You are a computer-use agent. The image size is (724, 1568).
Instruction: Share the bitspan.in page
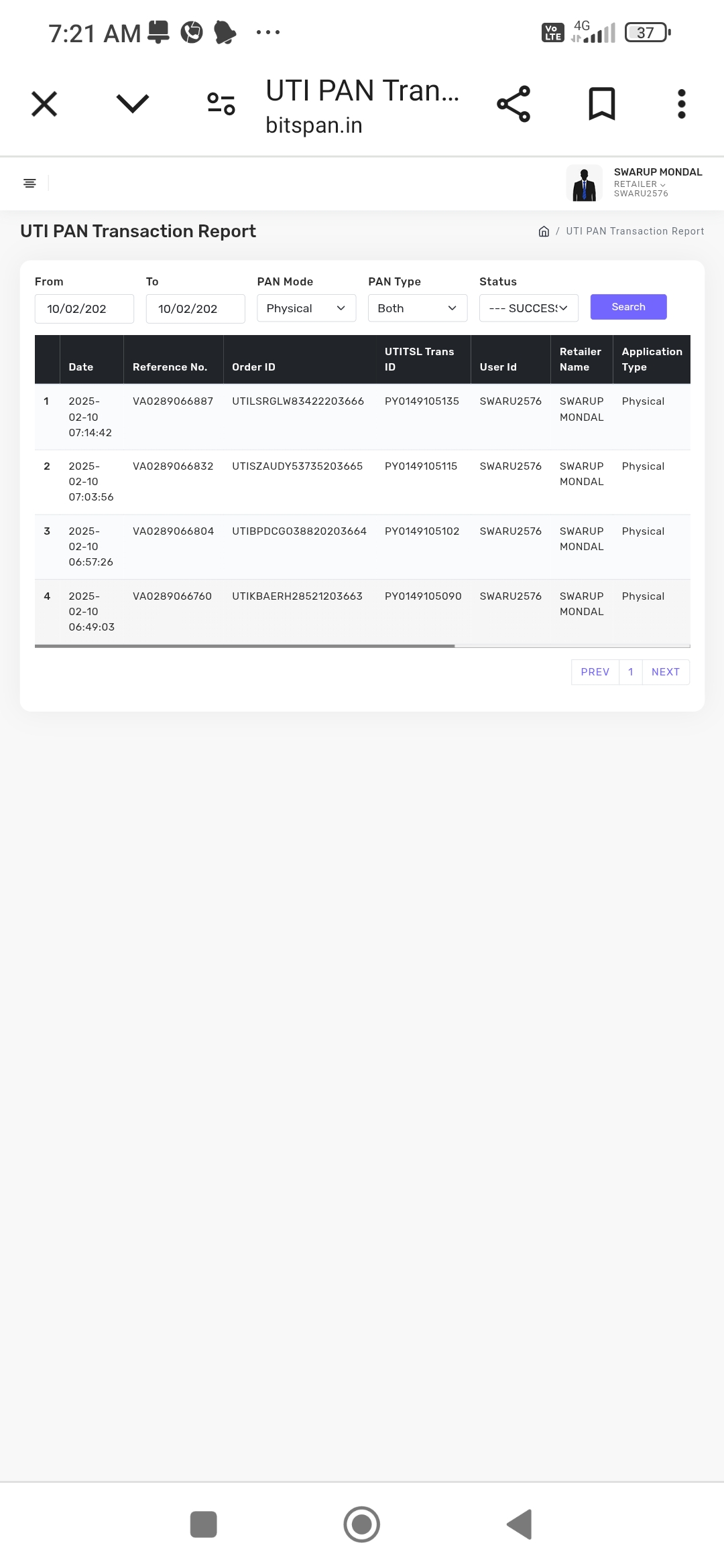514,104
